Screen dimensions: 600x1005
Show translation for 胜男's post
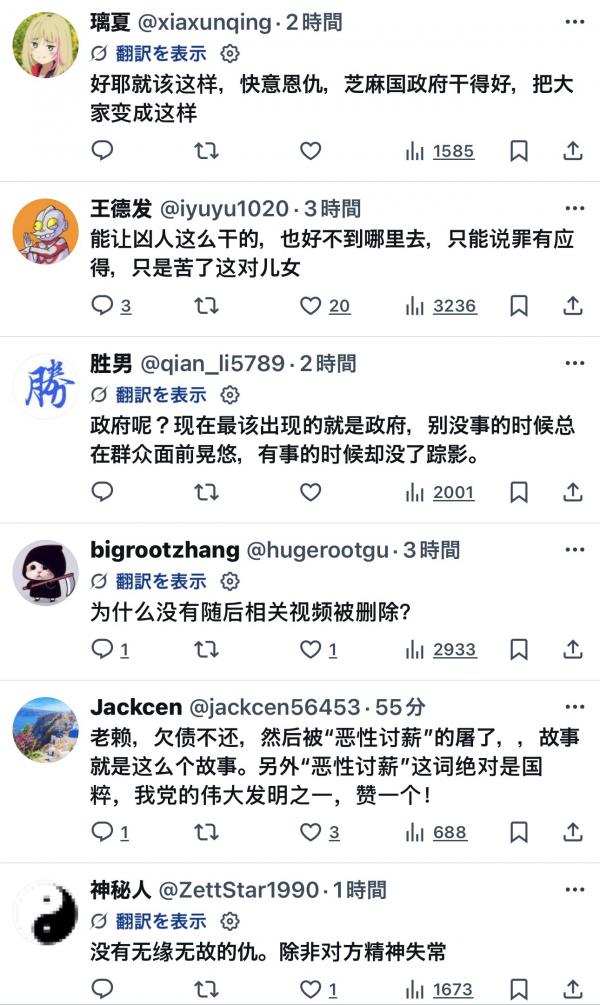pos(160,394)
